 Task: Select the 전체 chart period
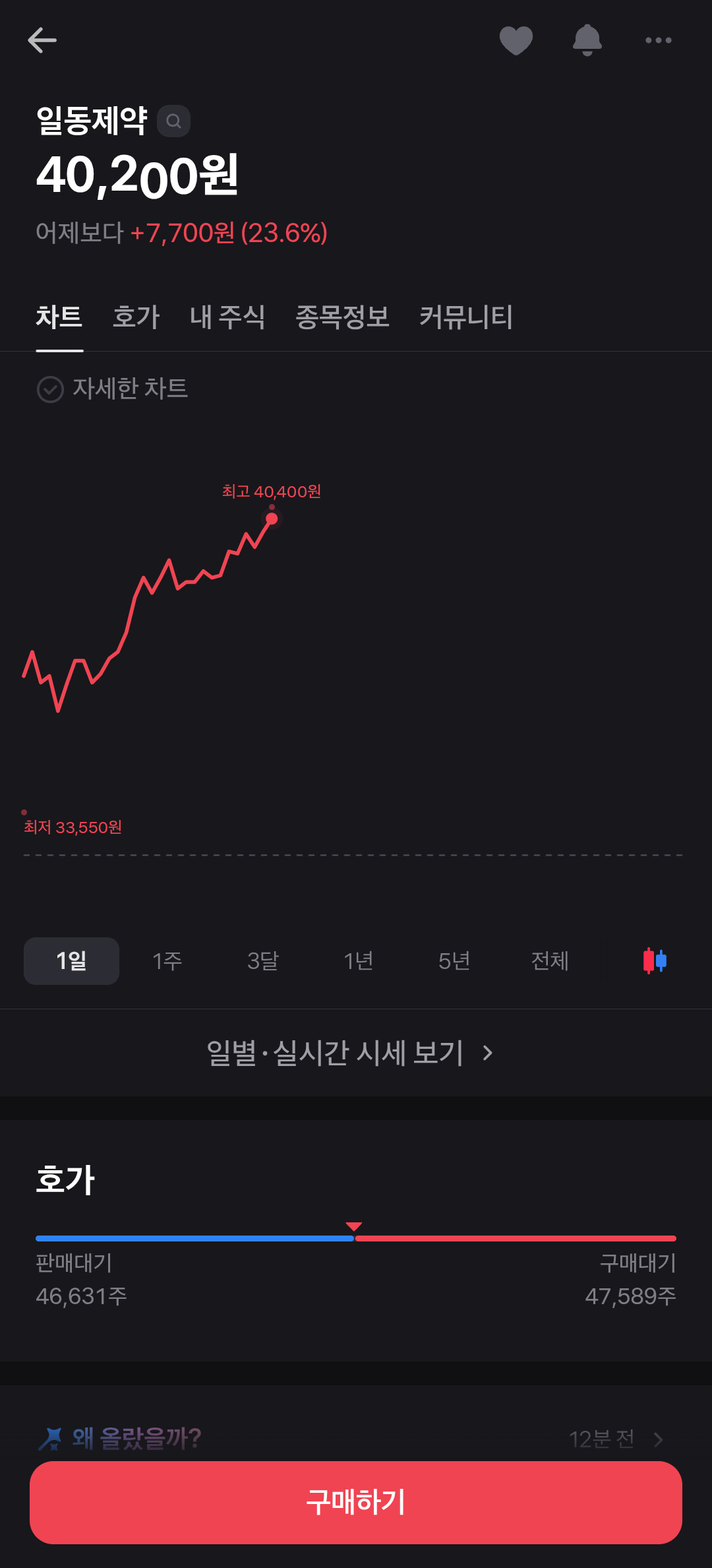tap(550, 961)
